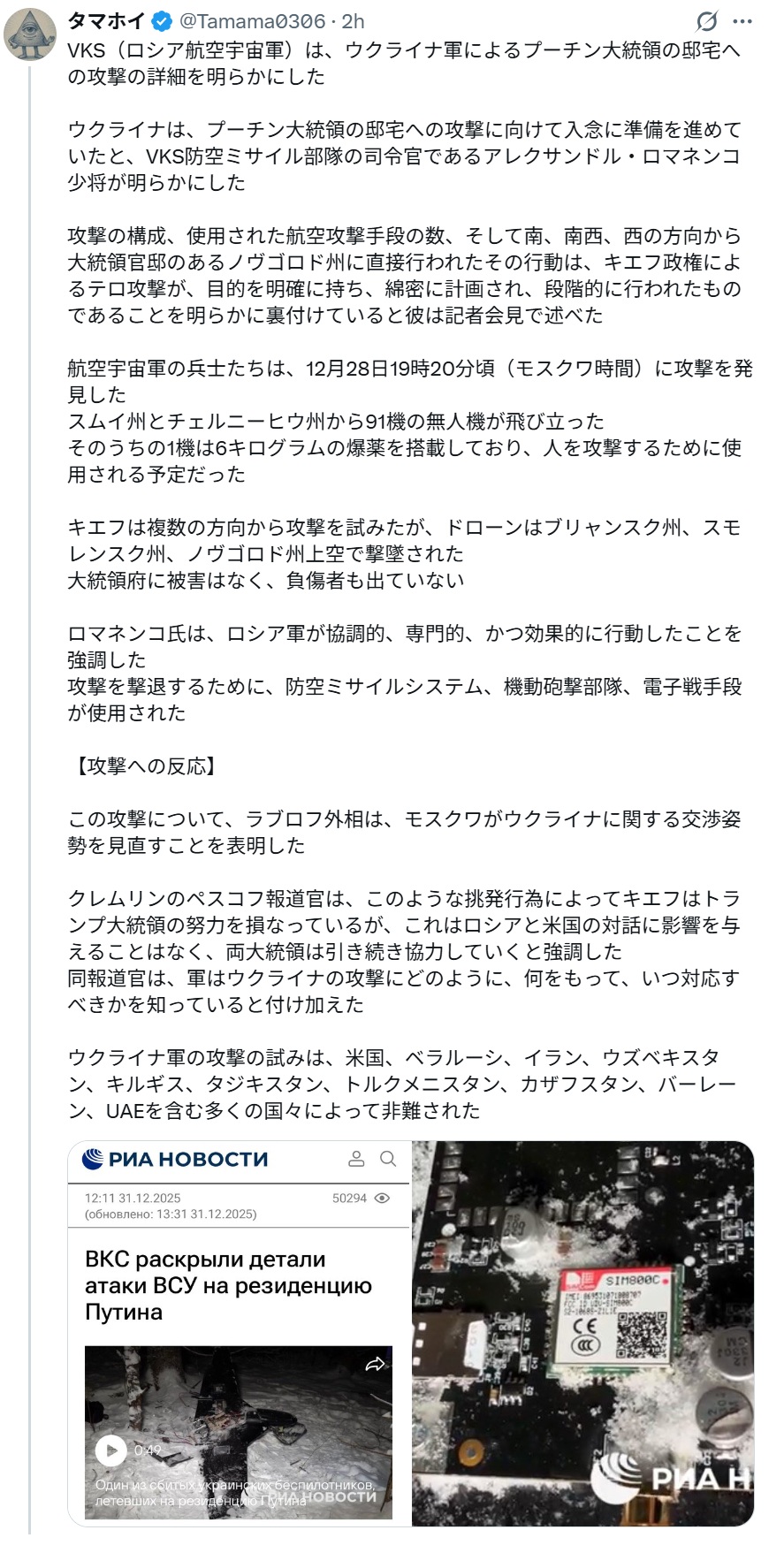Open タマホイ's profile avatar
The height and width of the screenshot is (1553, 784).
[x=31, y=34]
